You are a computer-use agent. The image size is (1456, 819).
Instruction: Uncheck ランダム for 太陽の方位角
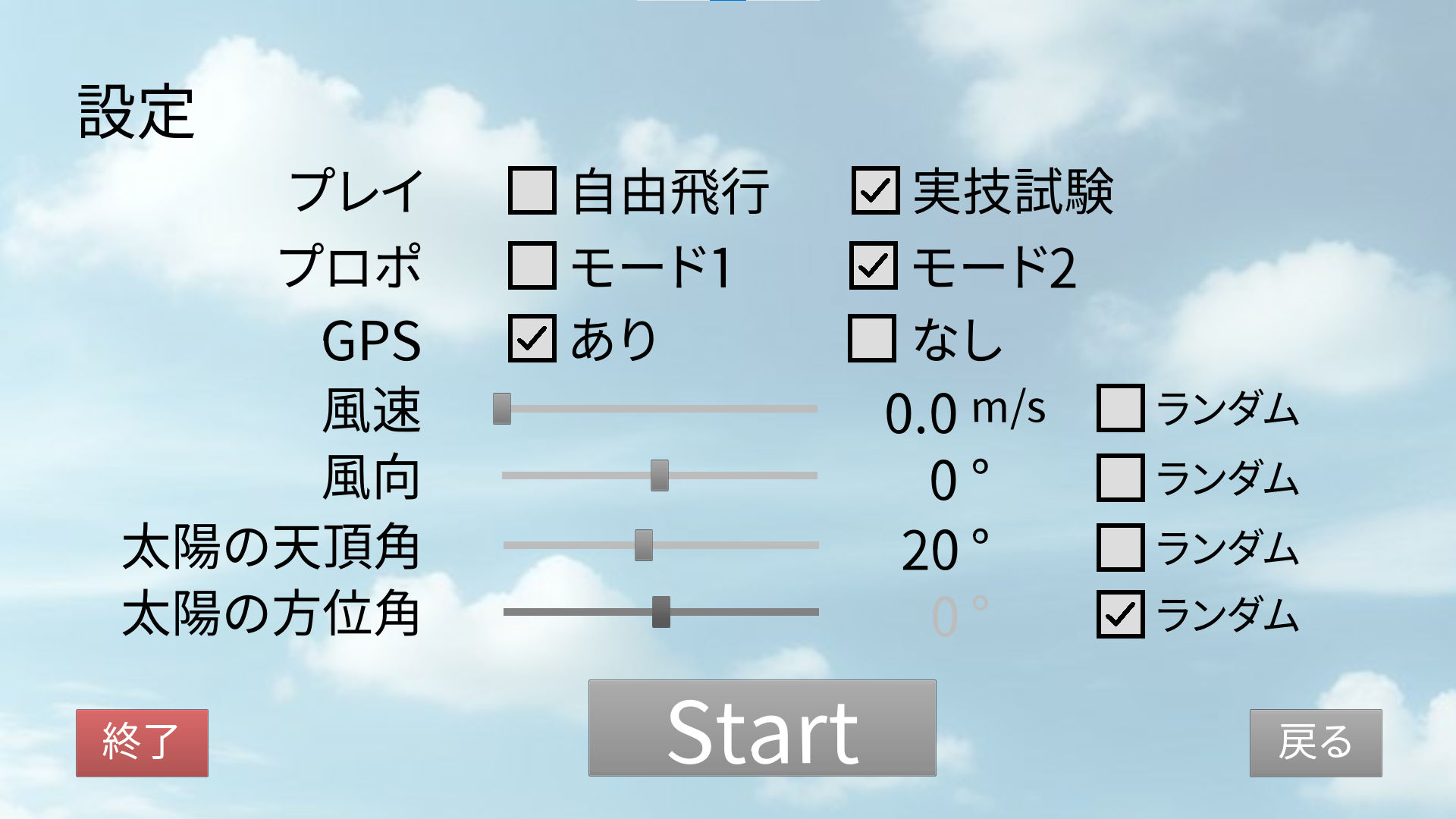coord(1120,614)
